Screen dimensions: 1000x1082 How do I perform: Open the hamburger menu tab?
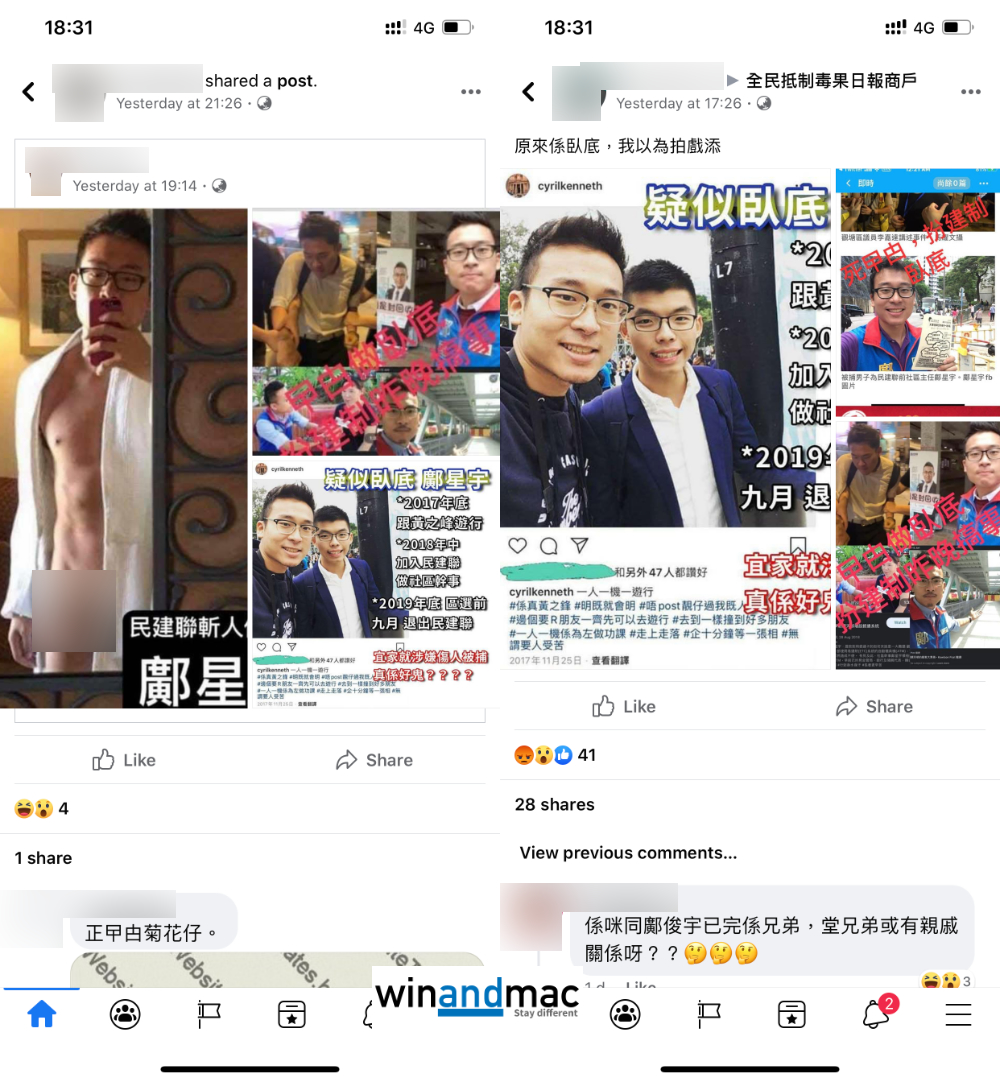tap(958, 1015)
